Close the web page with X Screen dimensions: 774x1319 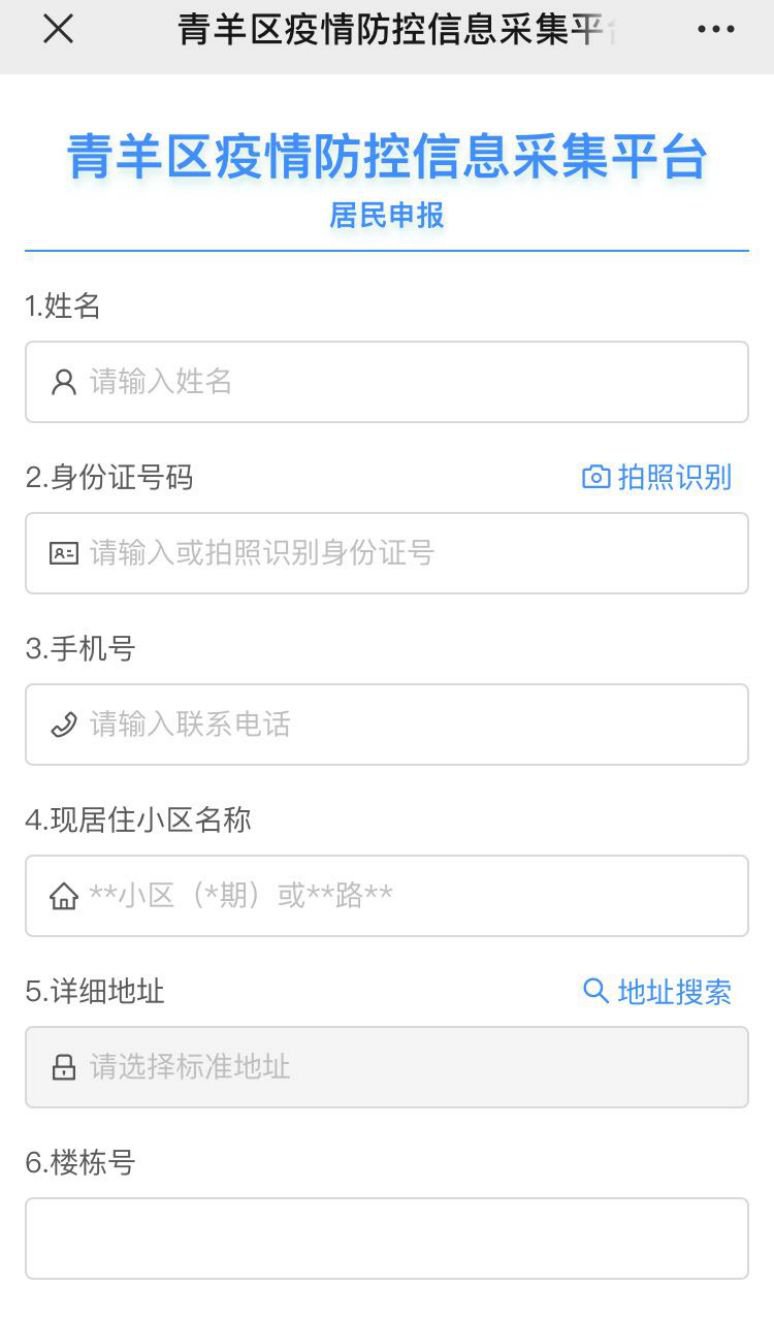tap(58, 30)
